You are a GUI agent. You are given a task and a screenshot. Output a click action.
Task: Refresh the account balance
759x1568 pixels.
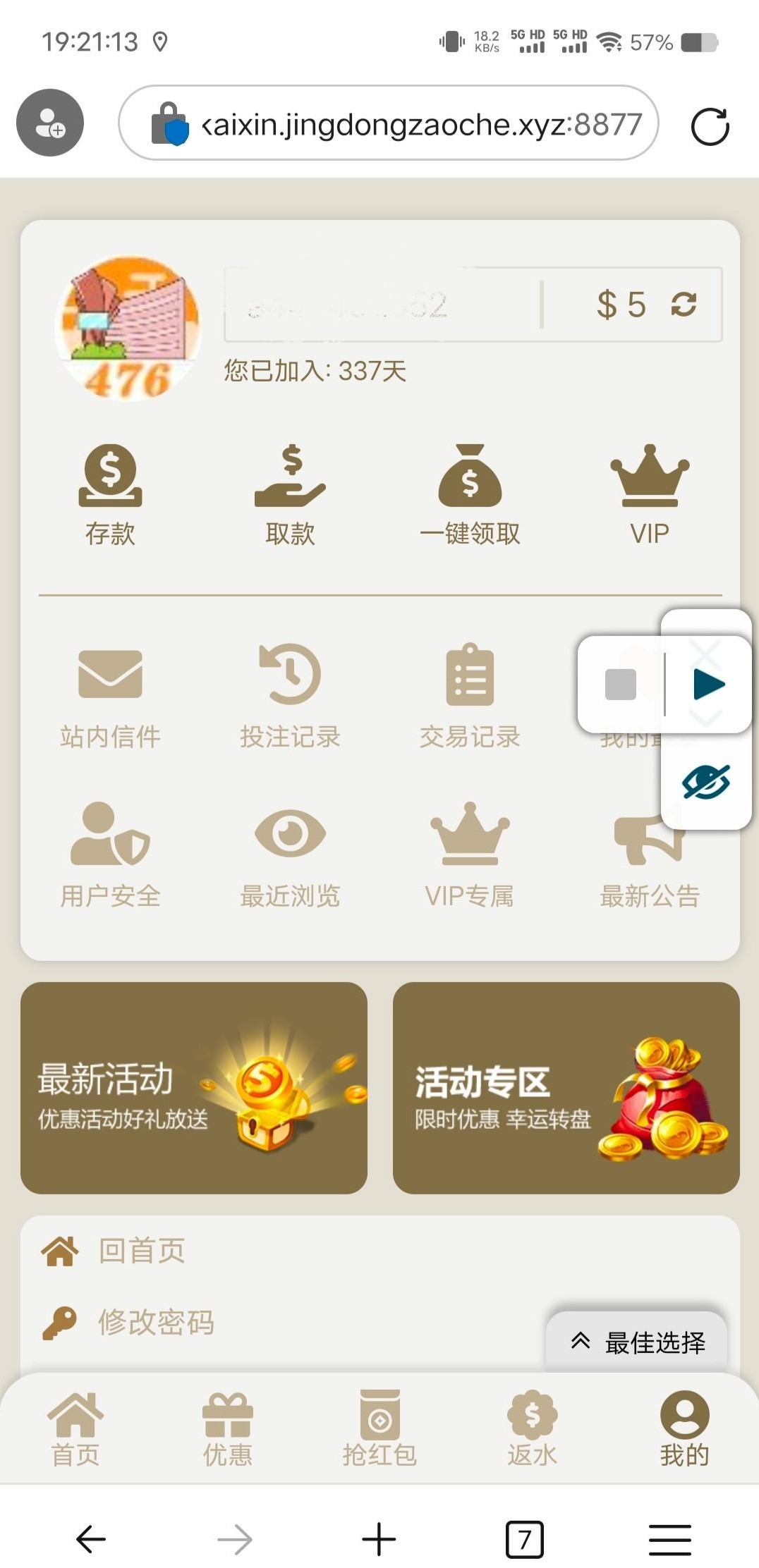(x=684, y=304)
